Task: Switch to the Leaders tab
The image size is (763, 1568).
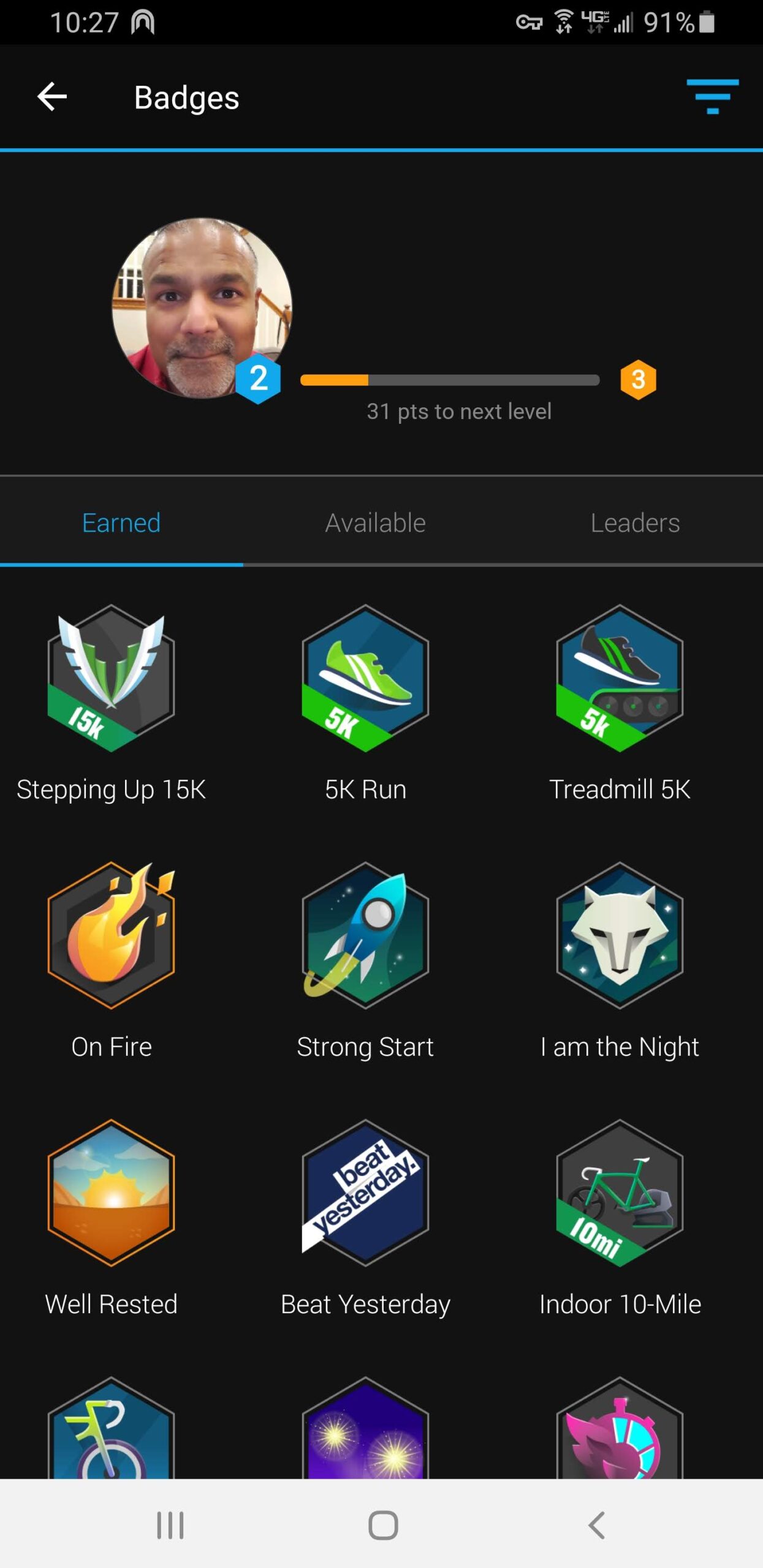Action: [x=635, y=522]
